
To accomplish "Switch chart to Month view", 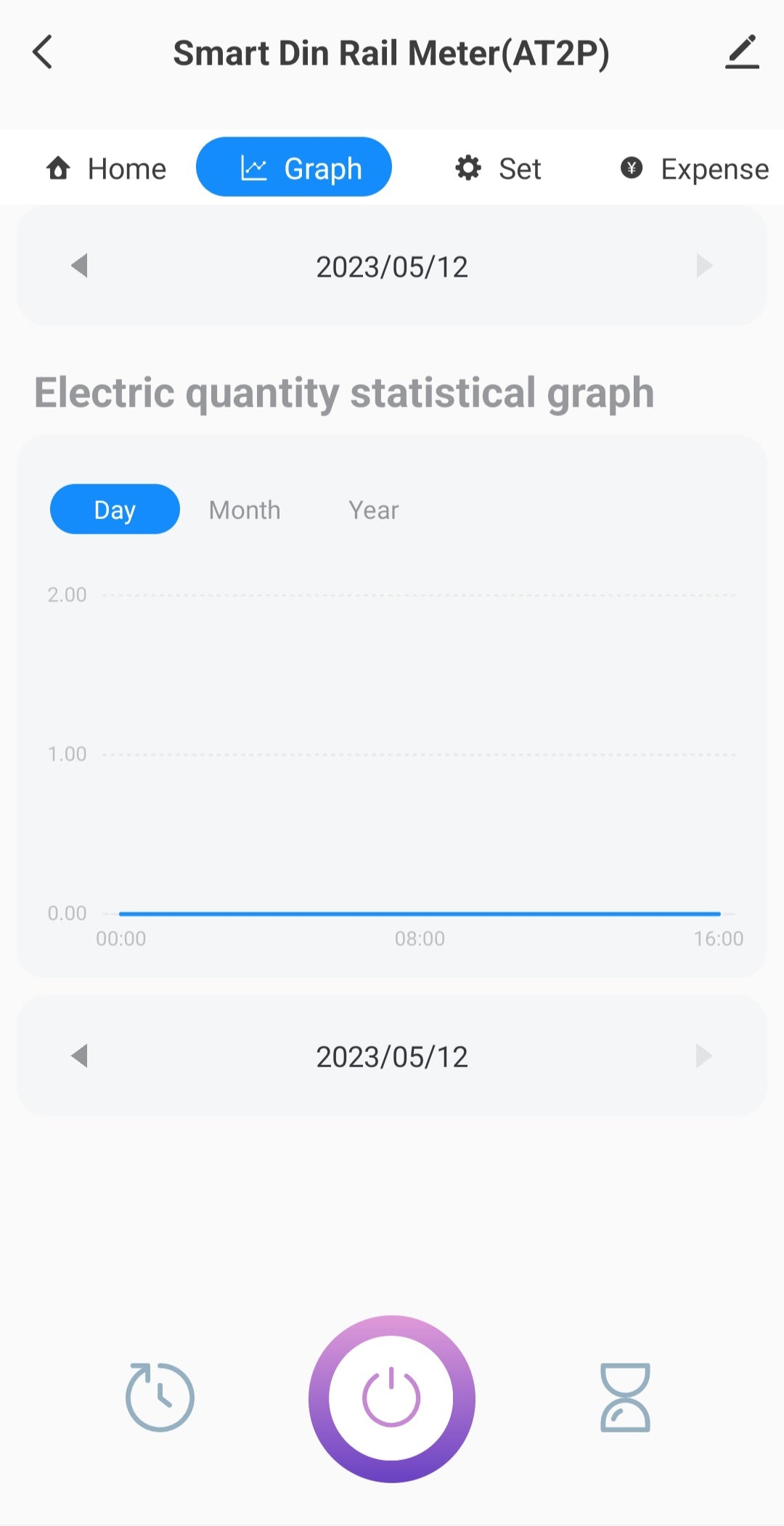I will pos(245,510).
